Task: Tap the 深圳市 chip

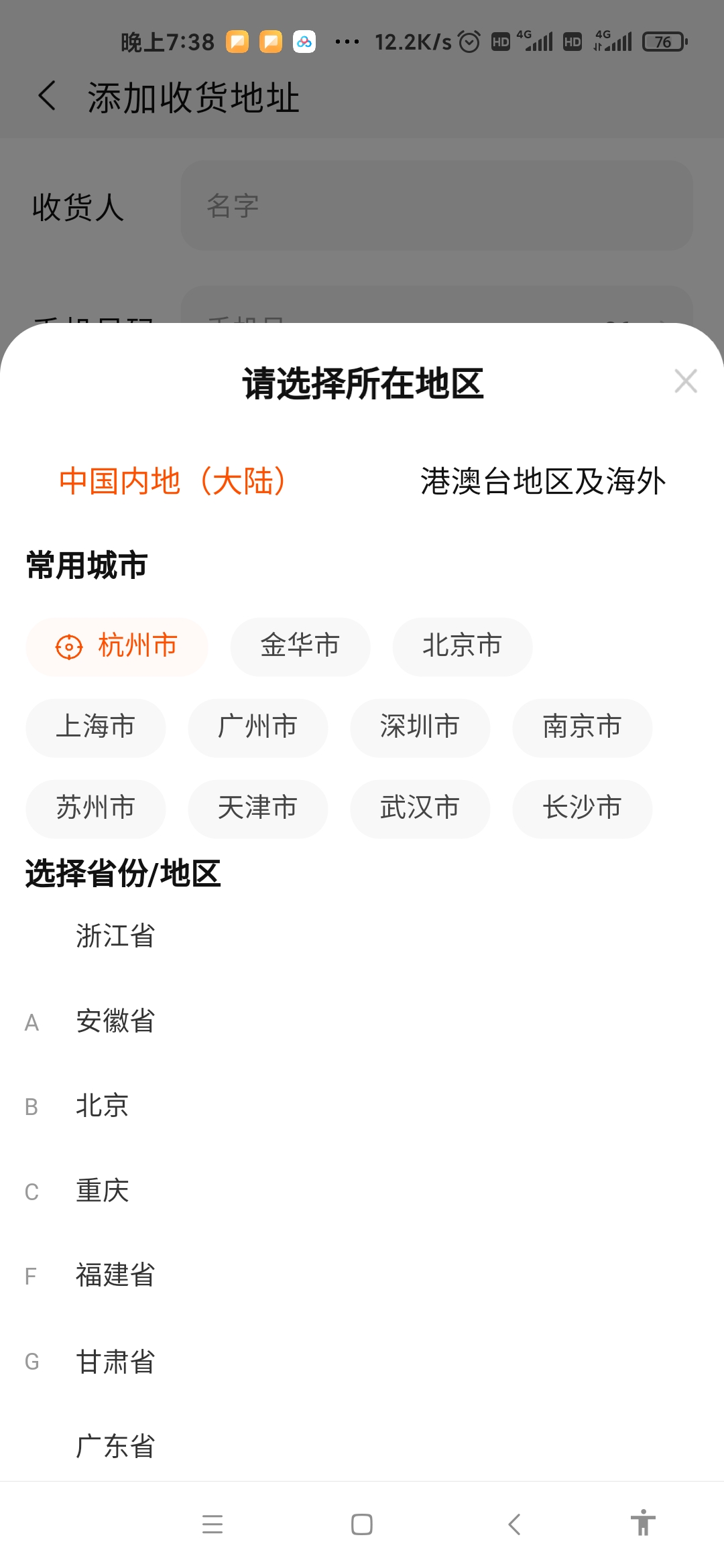Action: click(420, 728)
